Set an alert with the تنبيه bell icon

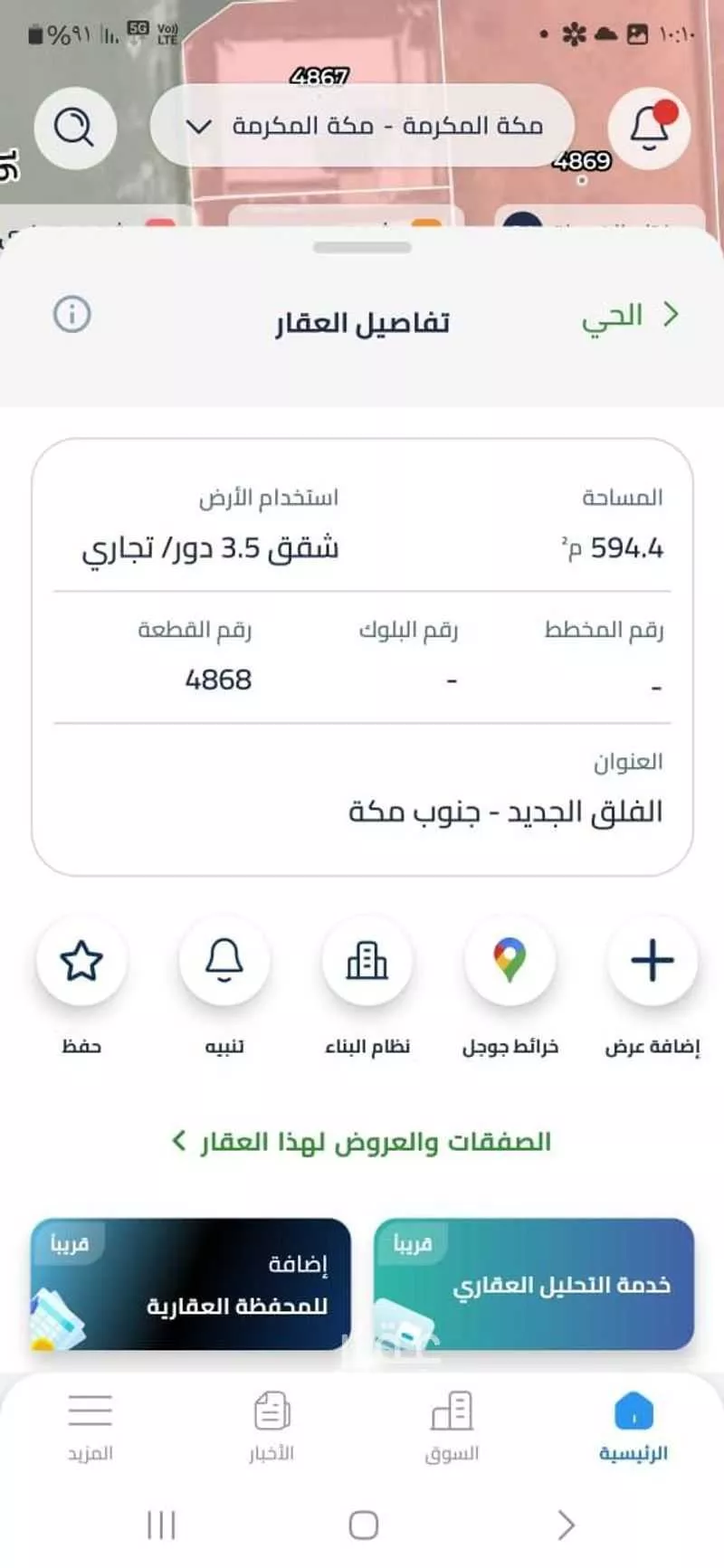(x=224, y=961)
